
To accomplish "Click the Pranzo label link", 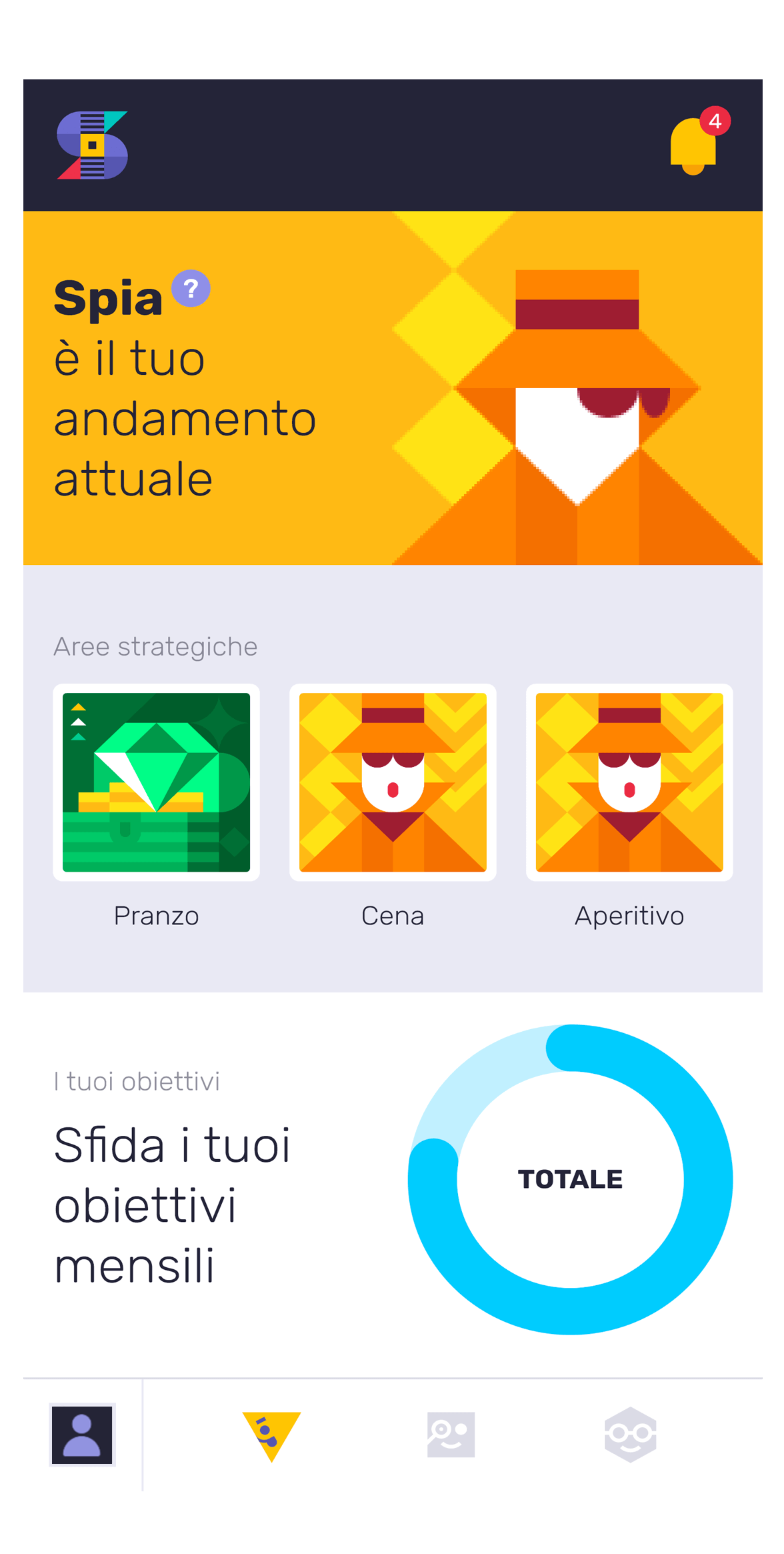I will coord(156,916).
